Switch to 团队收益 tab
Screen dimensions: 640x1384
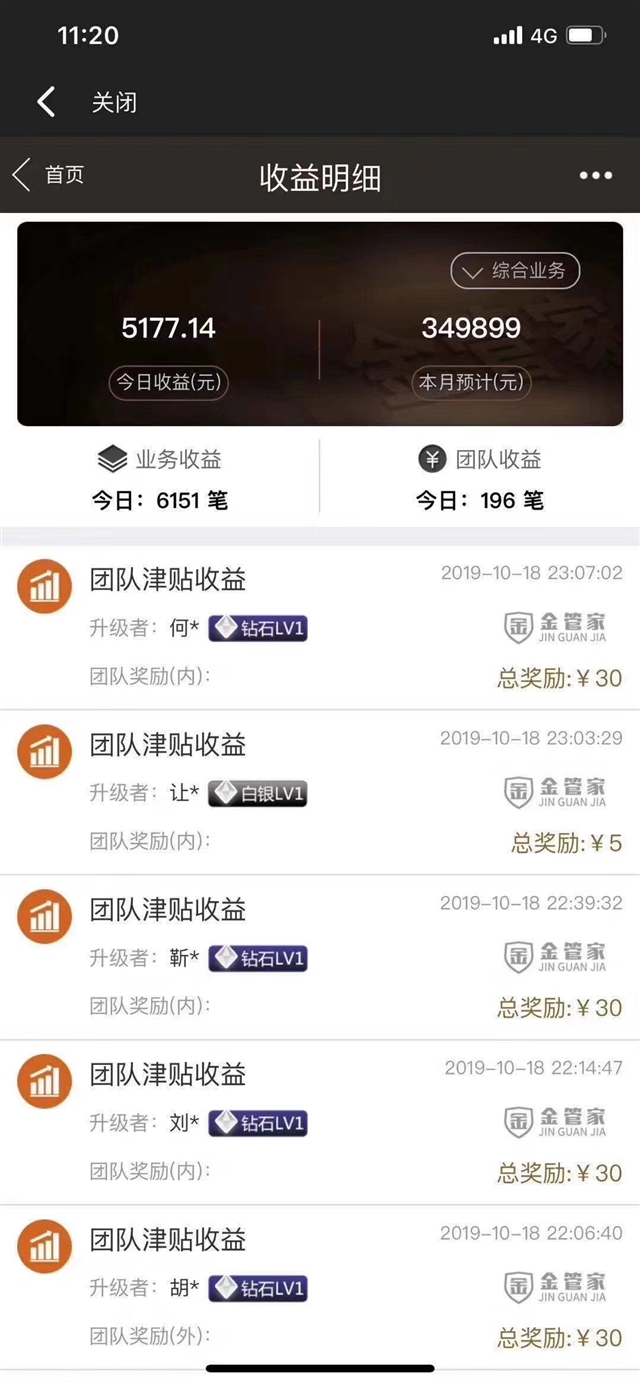click(x=480, y=478)
